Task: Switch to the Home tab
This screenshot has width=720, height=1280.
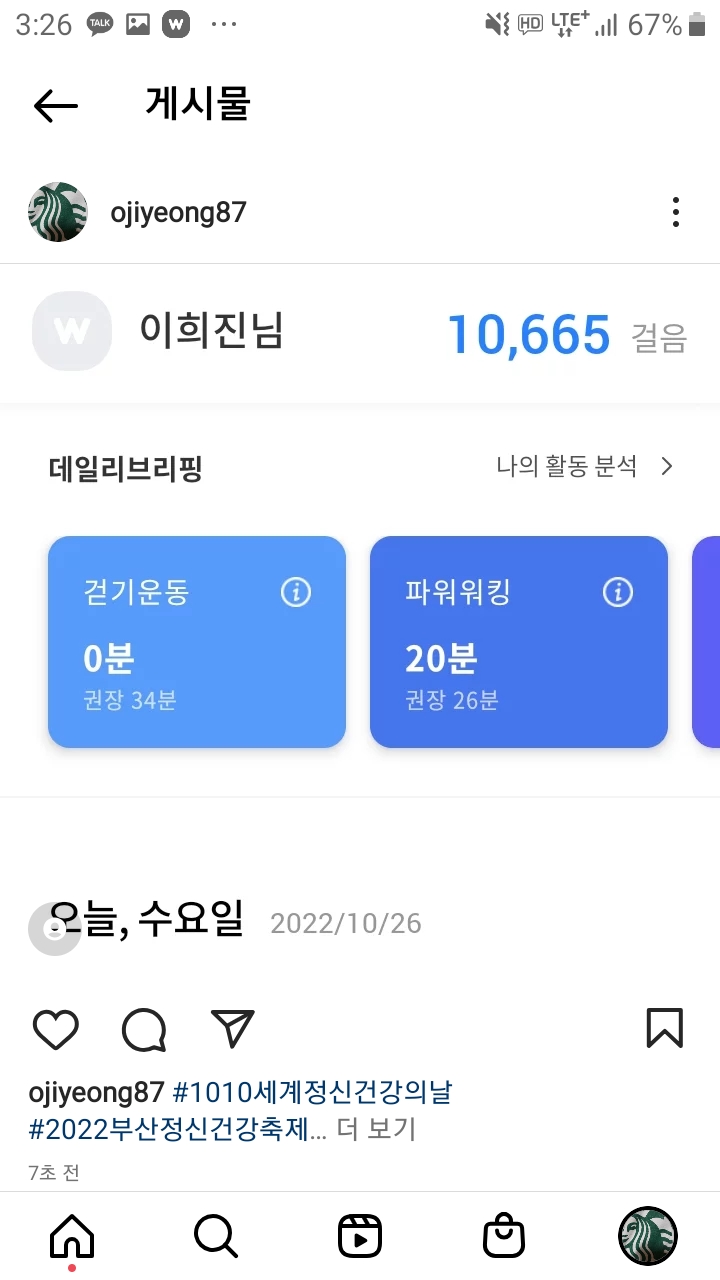Action: [72, 1237]
